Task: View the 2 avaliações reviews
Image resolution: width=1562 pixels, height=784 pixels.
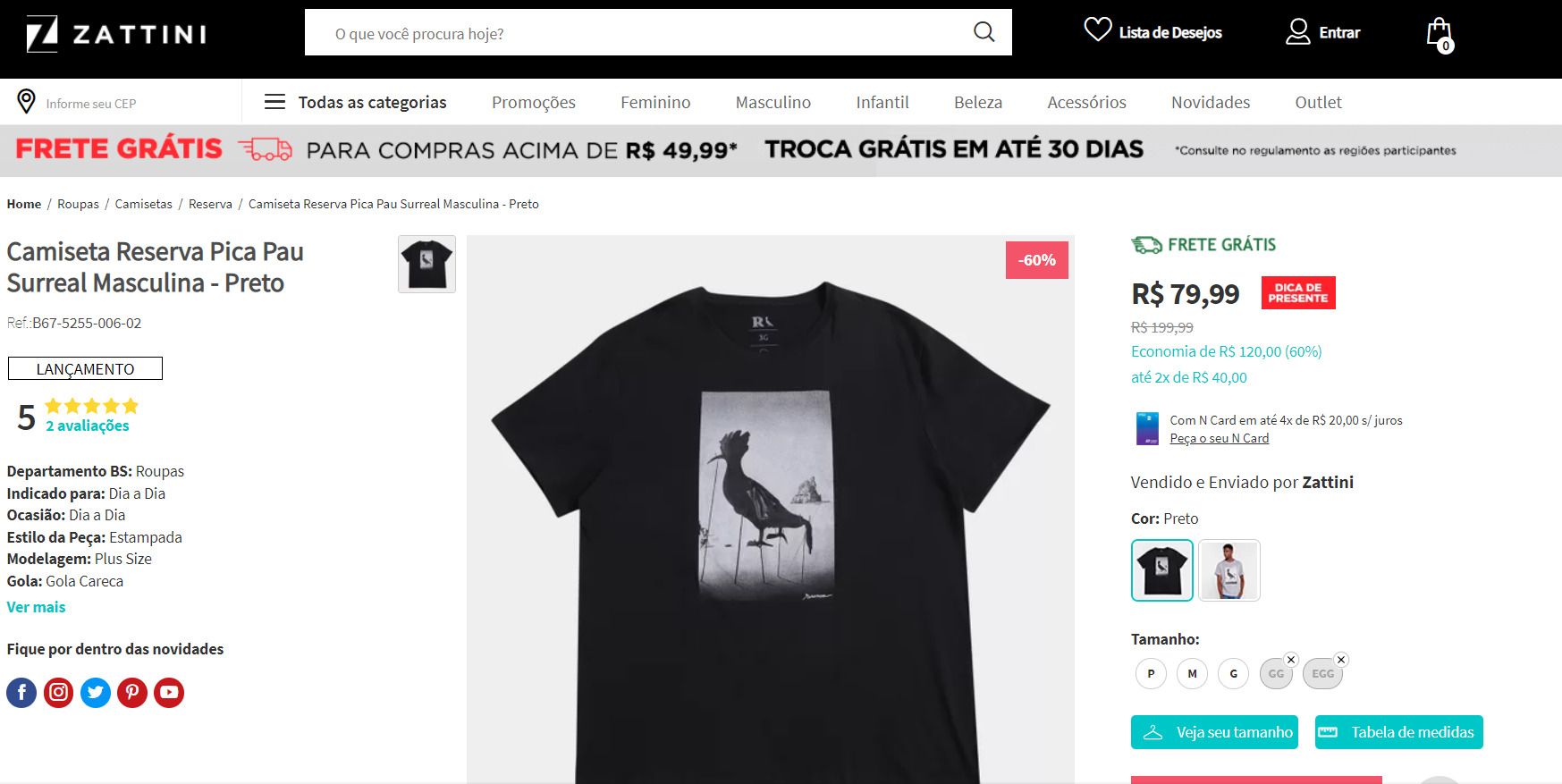Action: [x=88, y=426]
